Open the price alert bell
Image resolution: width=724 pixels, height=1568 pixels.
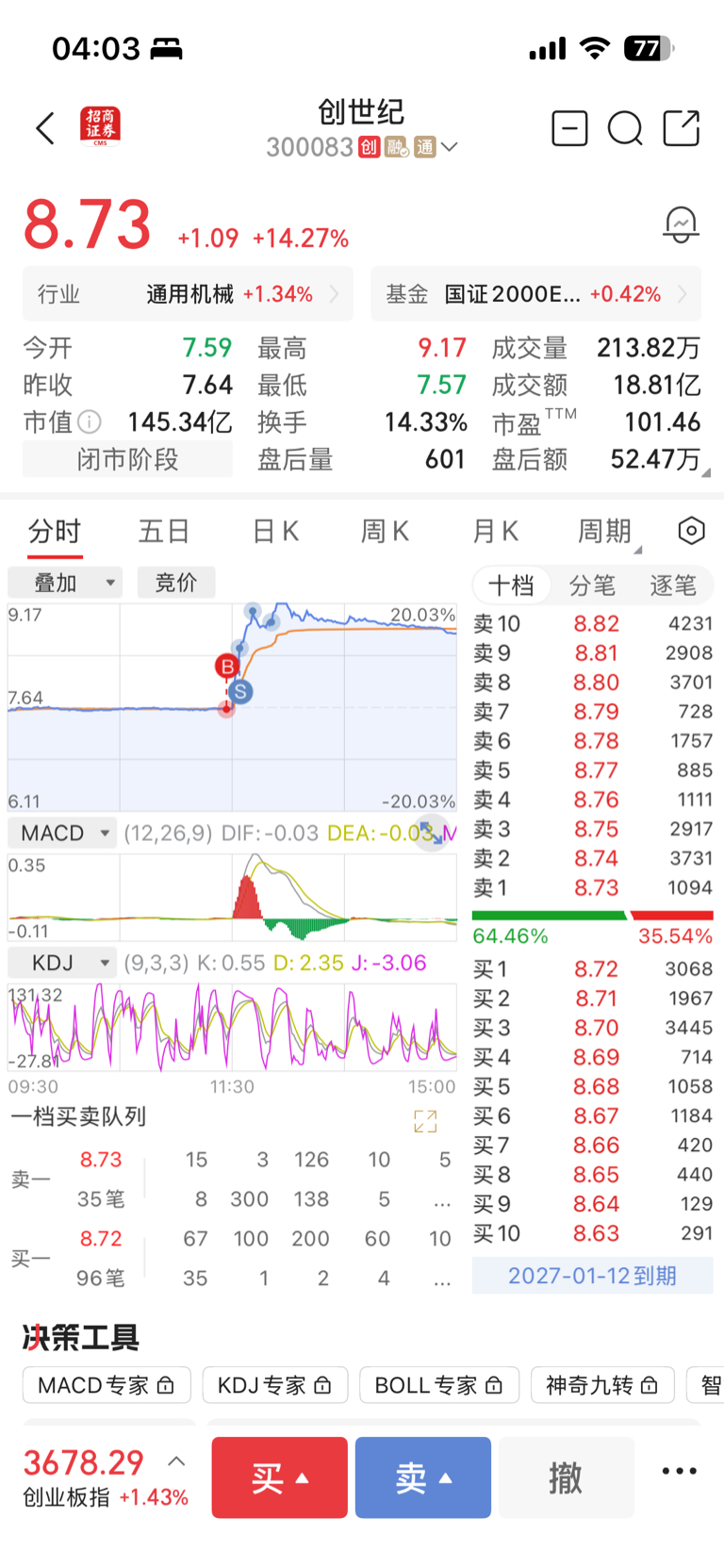pyautogui.click(x=681, y=225)
